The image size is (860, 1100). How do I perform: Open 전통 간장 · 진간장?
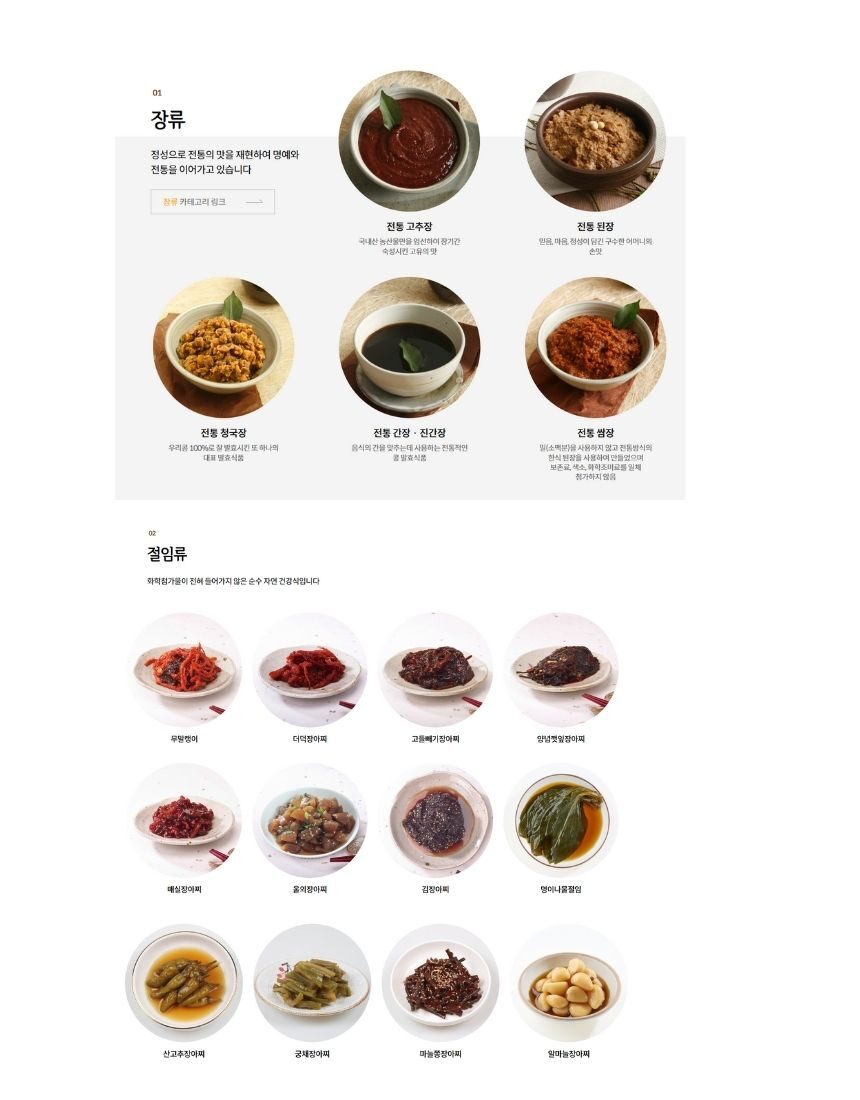409,347
